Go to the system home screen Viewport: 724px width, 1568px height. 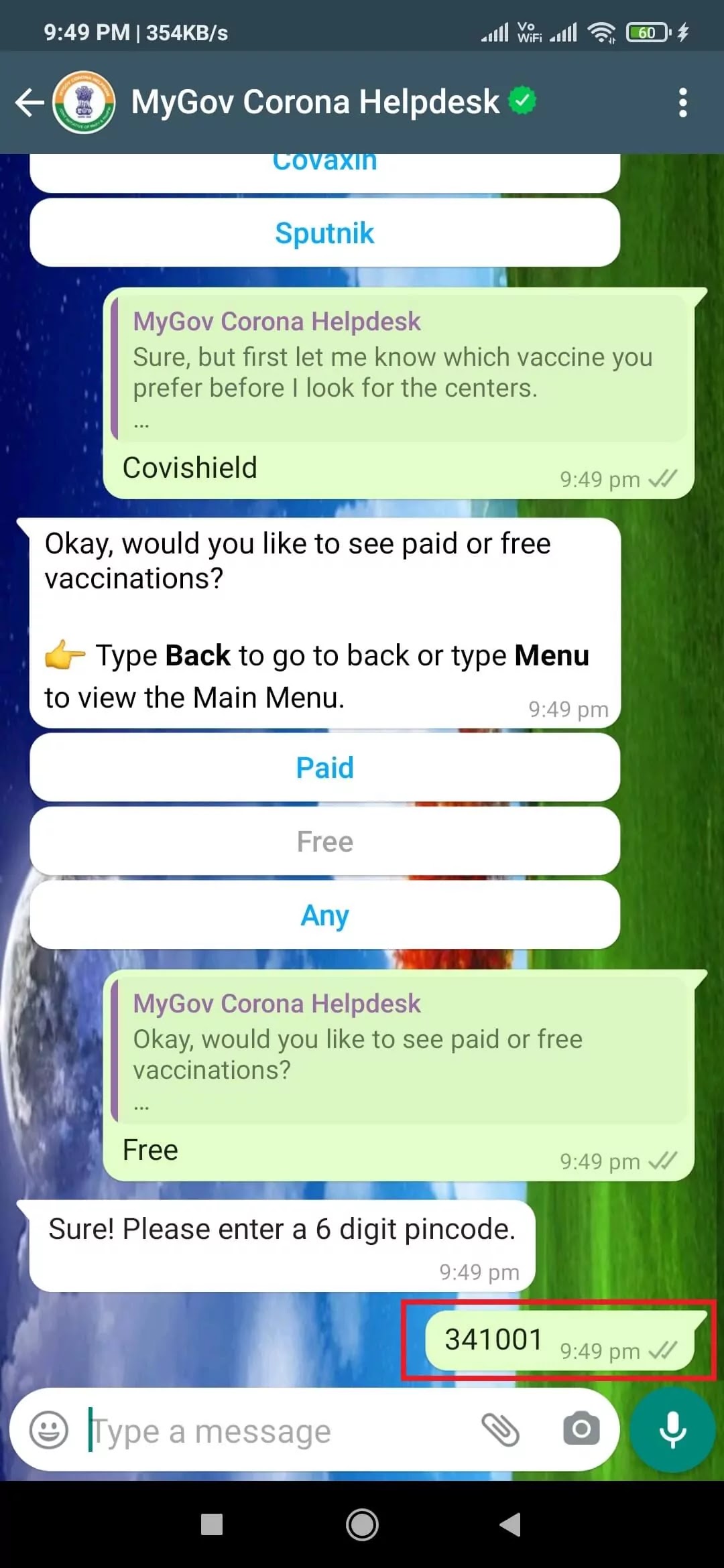click(362, 1525)
